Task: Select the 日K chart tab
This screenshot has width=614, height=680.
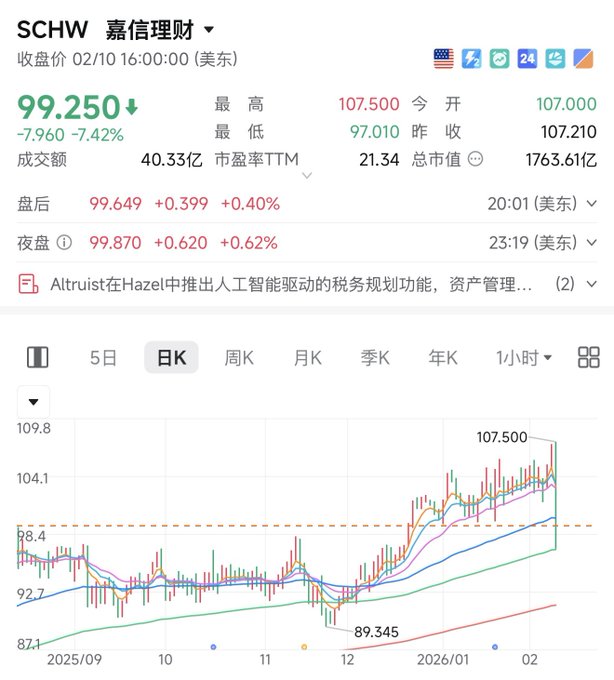Action: [x=171, y=357]
